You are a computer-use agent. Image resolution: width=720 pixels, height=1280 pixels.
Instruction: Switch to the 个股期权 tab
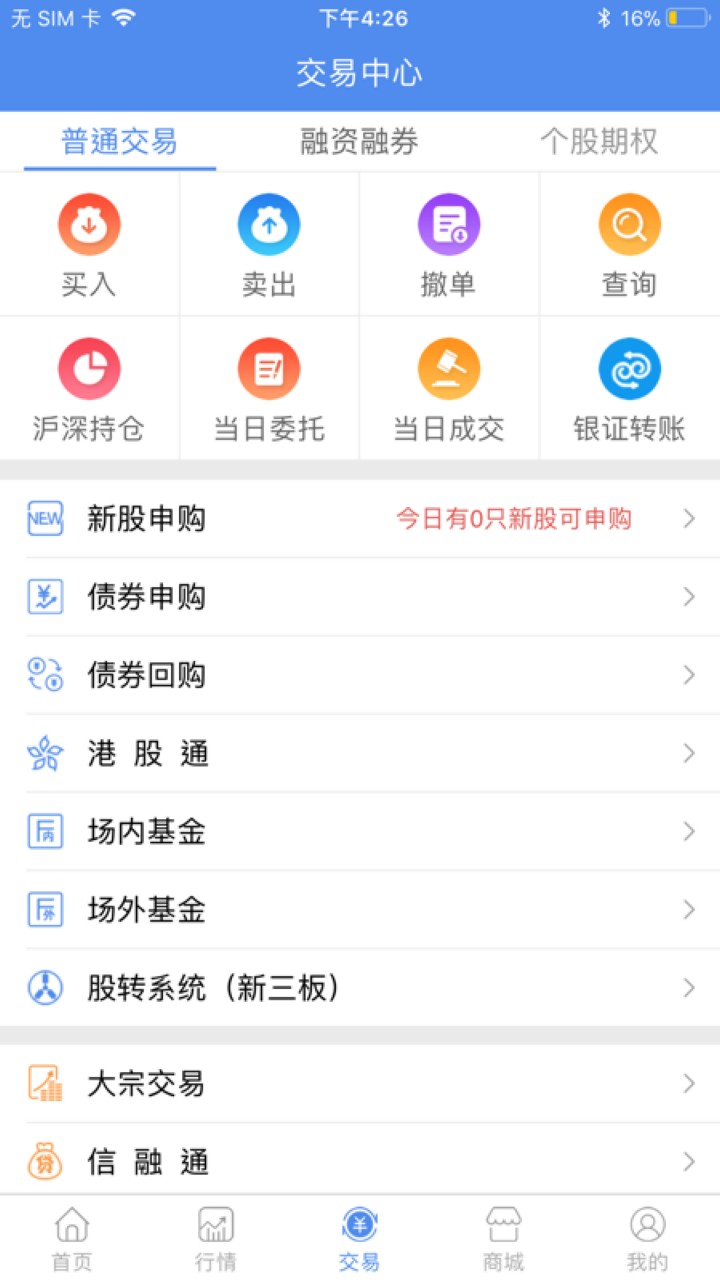point(599,142)
